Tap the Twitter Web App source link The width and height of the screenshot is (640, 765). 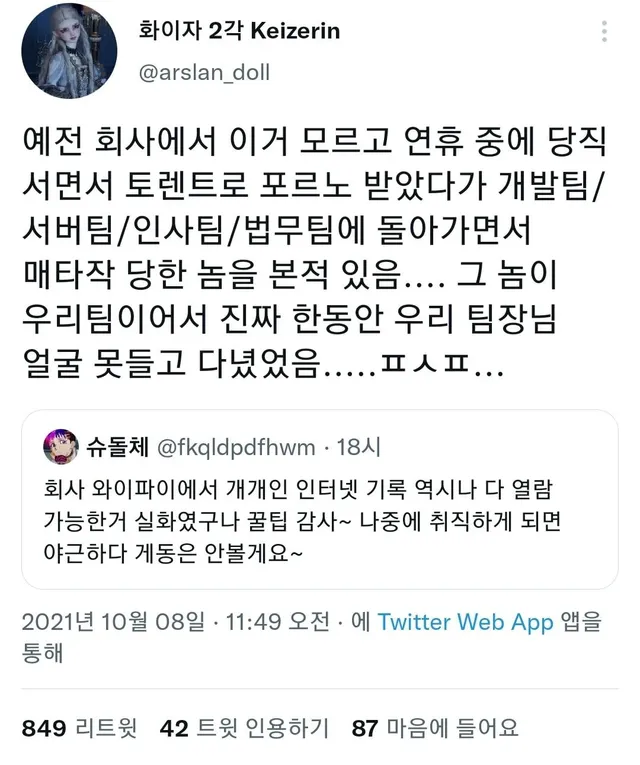(465, 621)
